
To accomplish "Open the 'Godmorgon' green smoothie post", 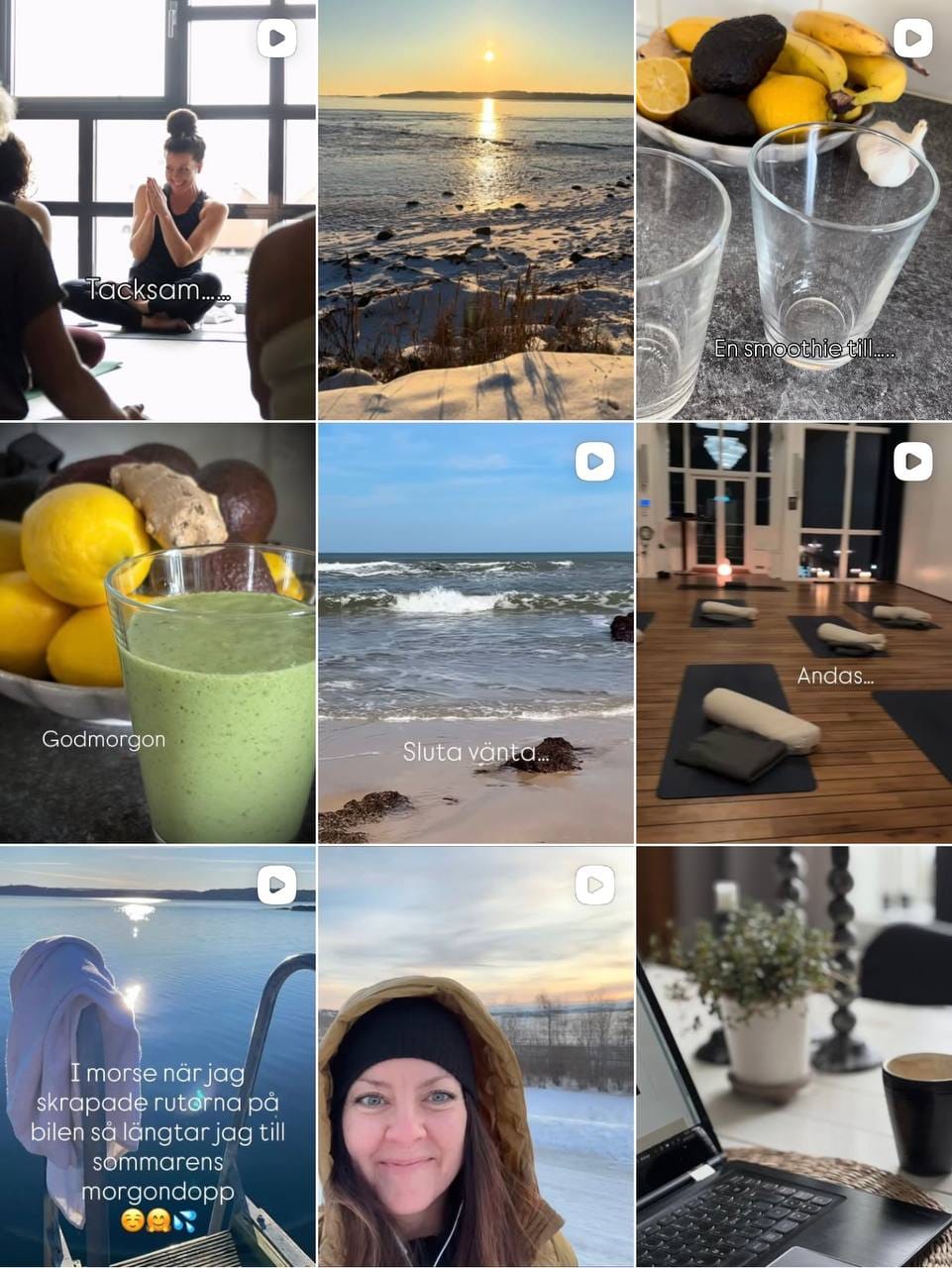I will pos(158,633).
